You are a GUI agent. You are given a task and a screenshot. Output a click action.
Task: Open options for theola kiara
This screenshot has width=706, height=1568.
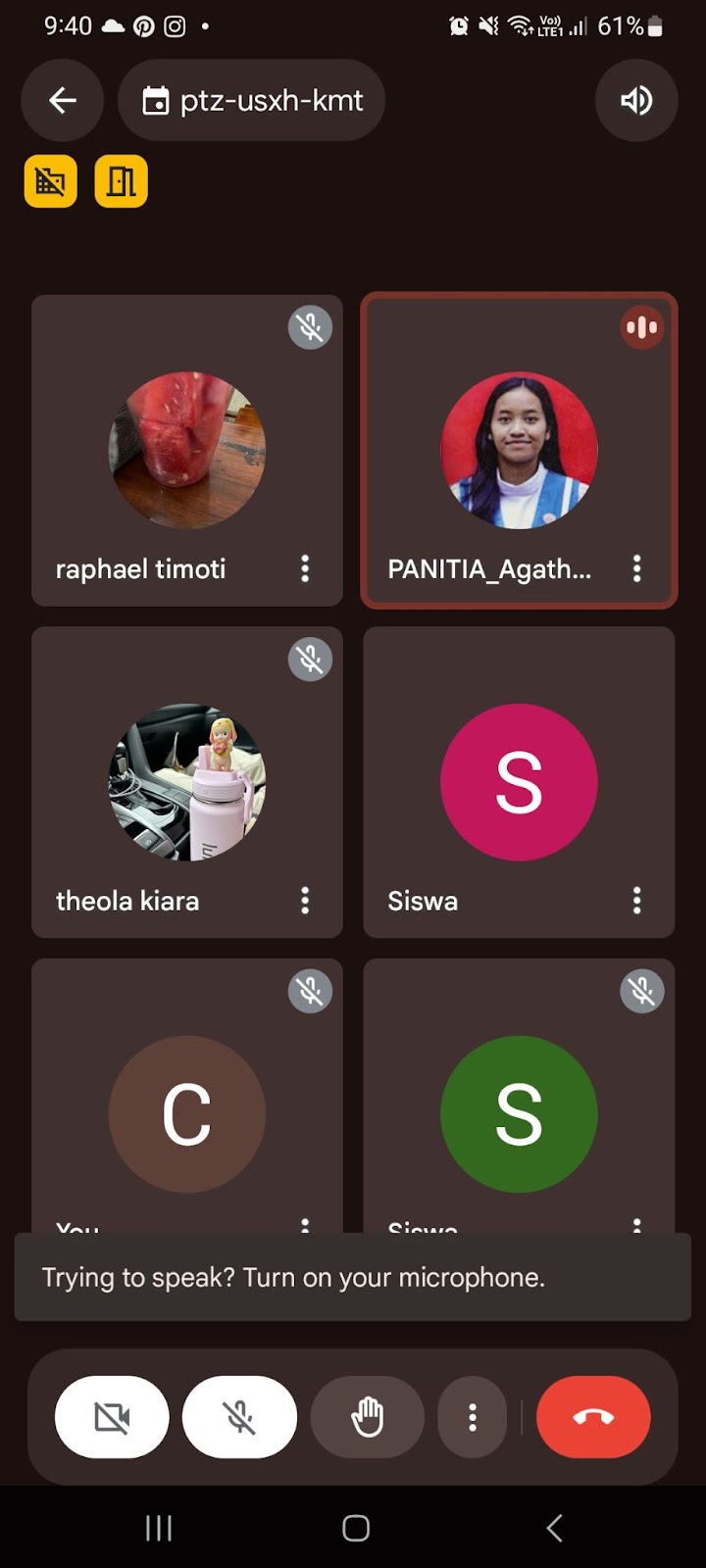(x=305, y=900)
